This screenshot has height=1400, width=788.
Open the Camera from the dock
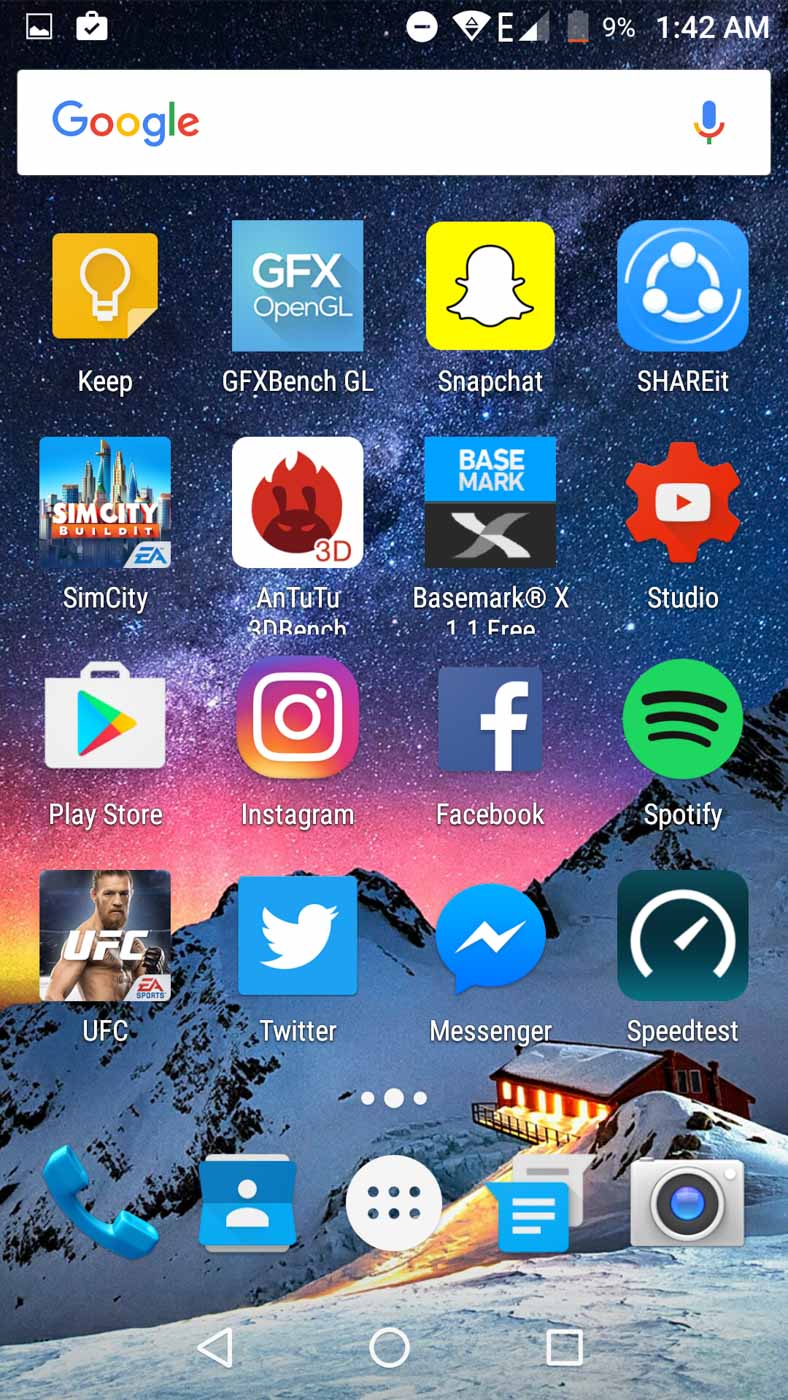(x=687, y=1203)
